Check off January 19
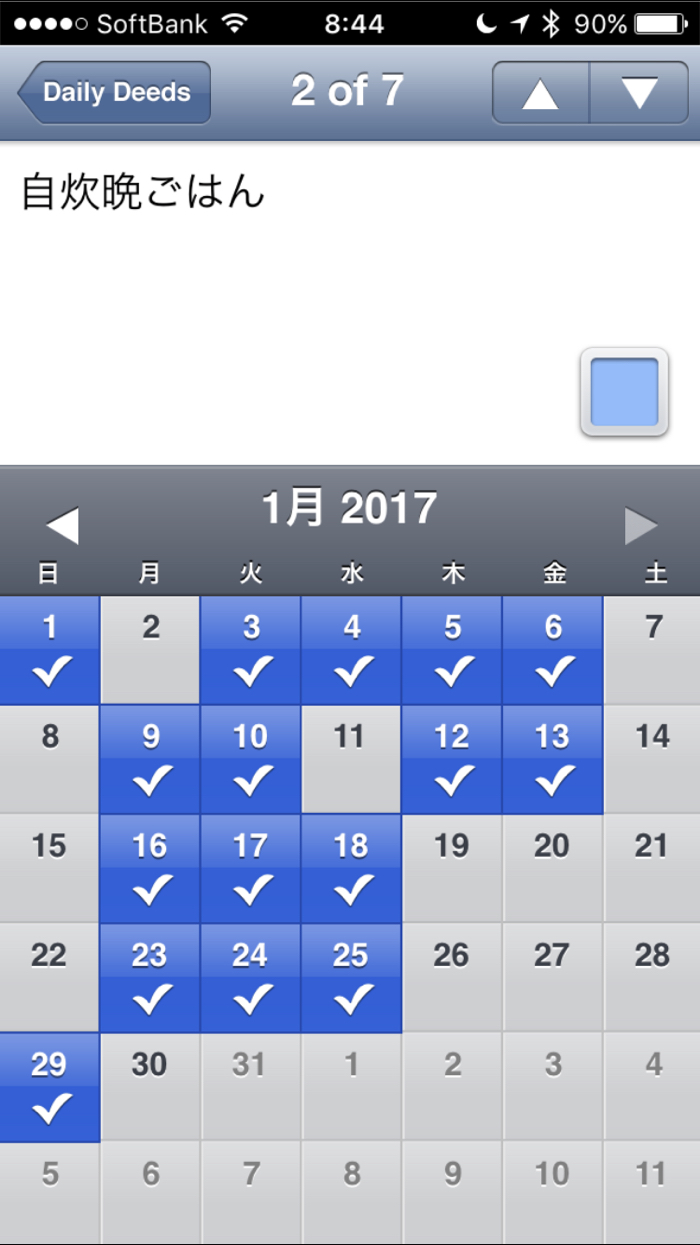This screenshot has height=1245, width=700. [x=452, y=868]
